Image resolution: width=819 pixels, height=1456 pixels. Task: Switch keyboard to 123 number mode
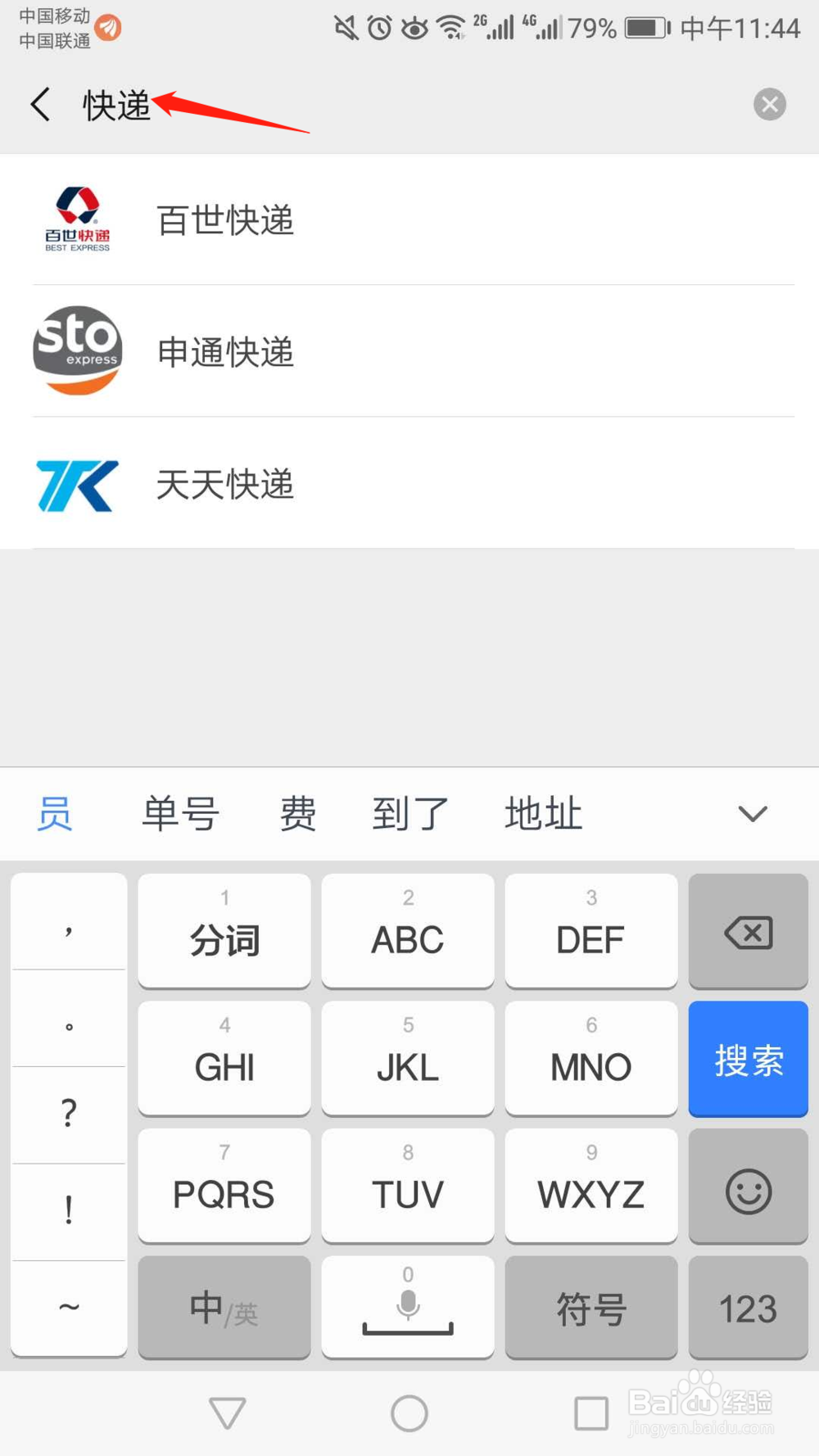748,1308
